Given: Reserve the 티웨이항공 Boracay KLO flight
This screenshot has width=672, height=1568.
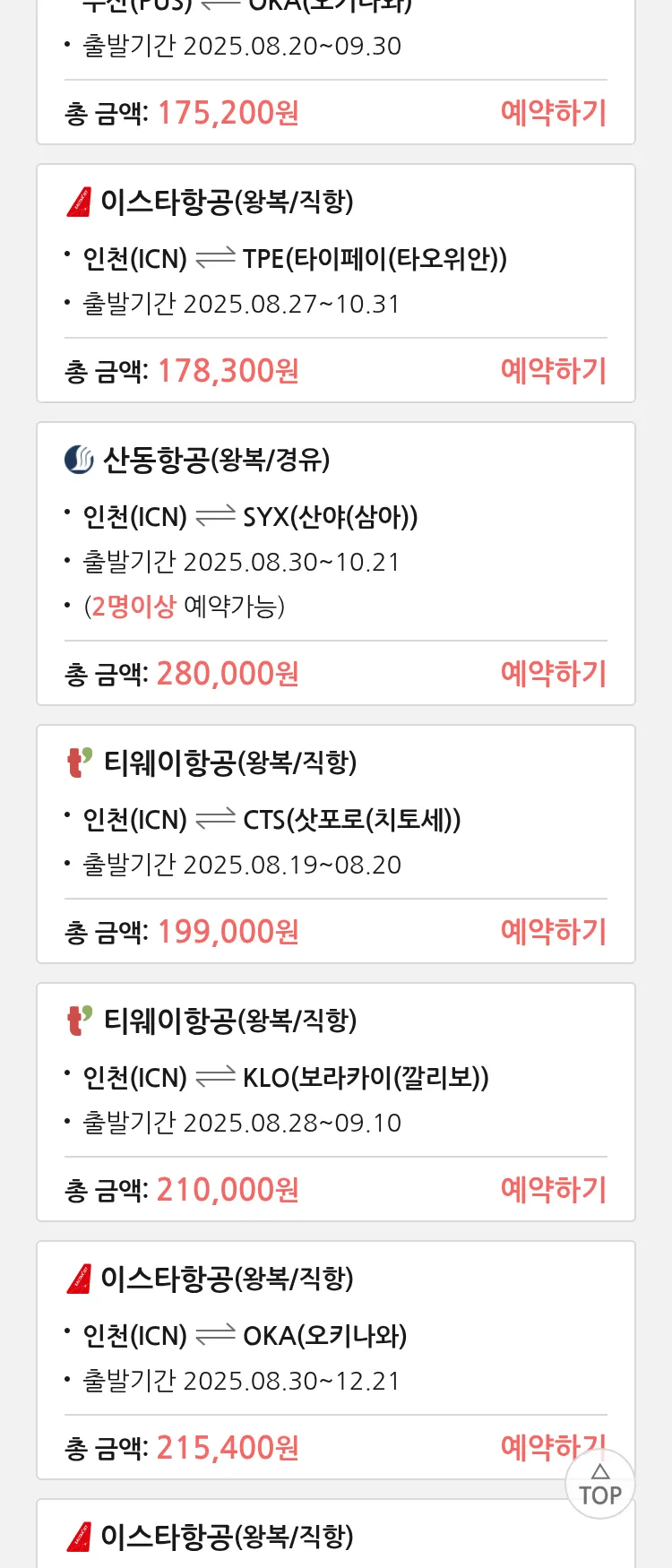Looking at the screenshot, I should [x=553, y=1190].
